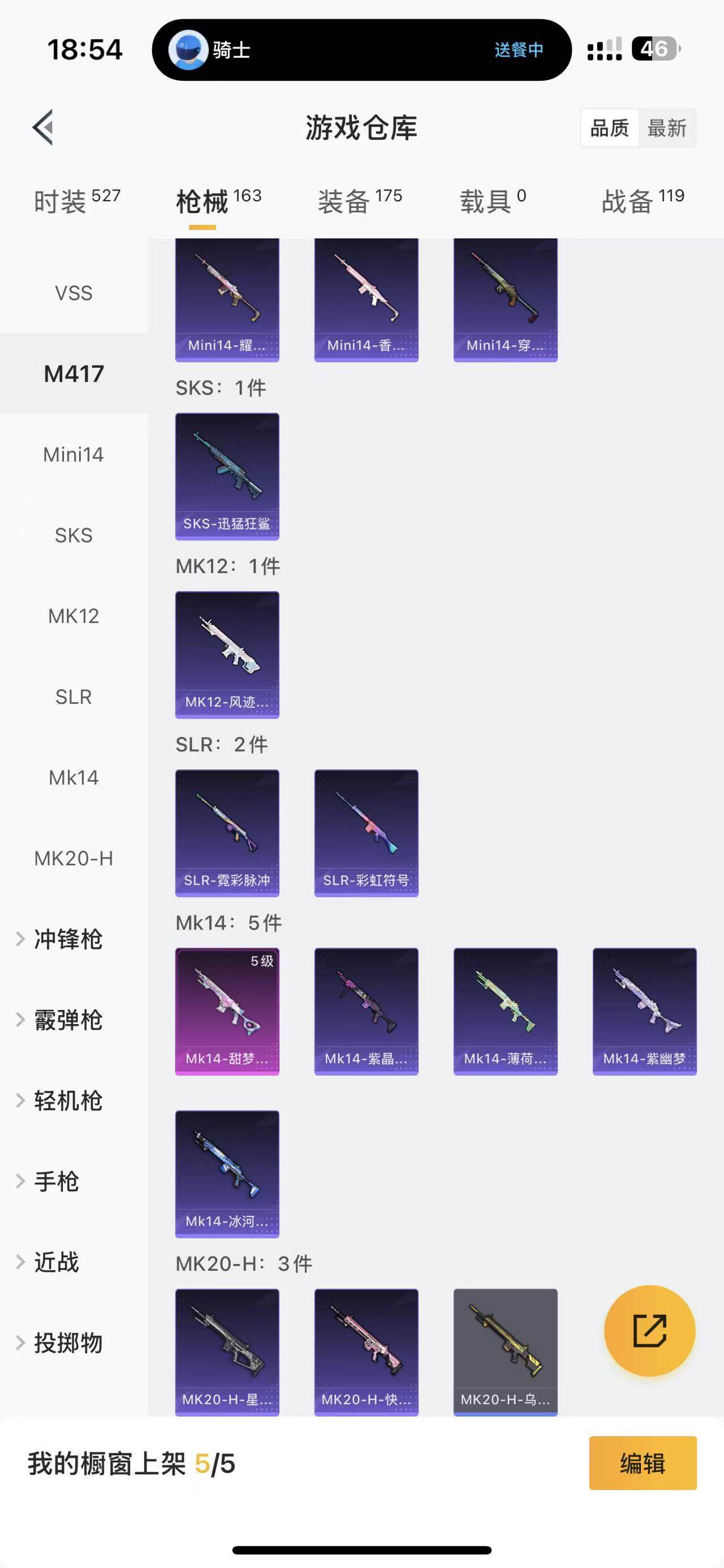The height and width of the screenshot is (1568, 724).
Task: Select MK20-H in the side list
Action: pyautogui.click(x=74, y=858)
